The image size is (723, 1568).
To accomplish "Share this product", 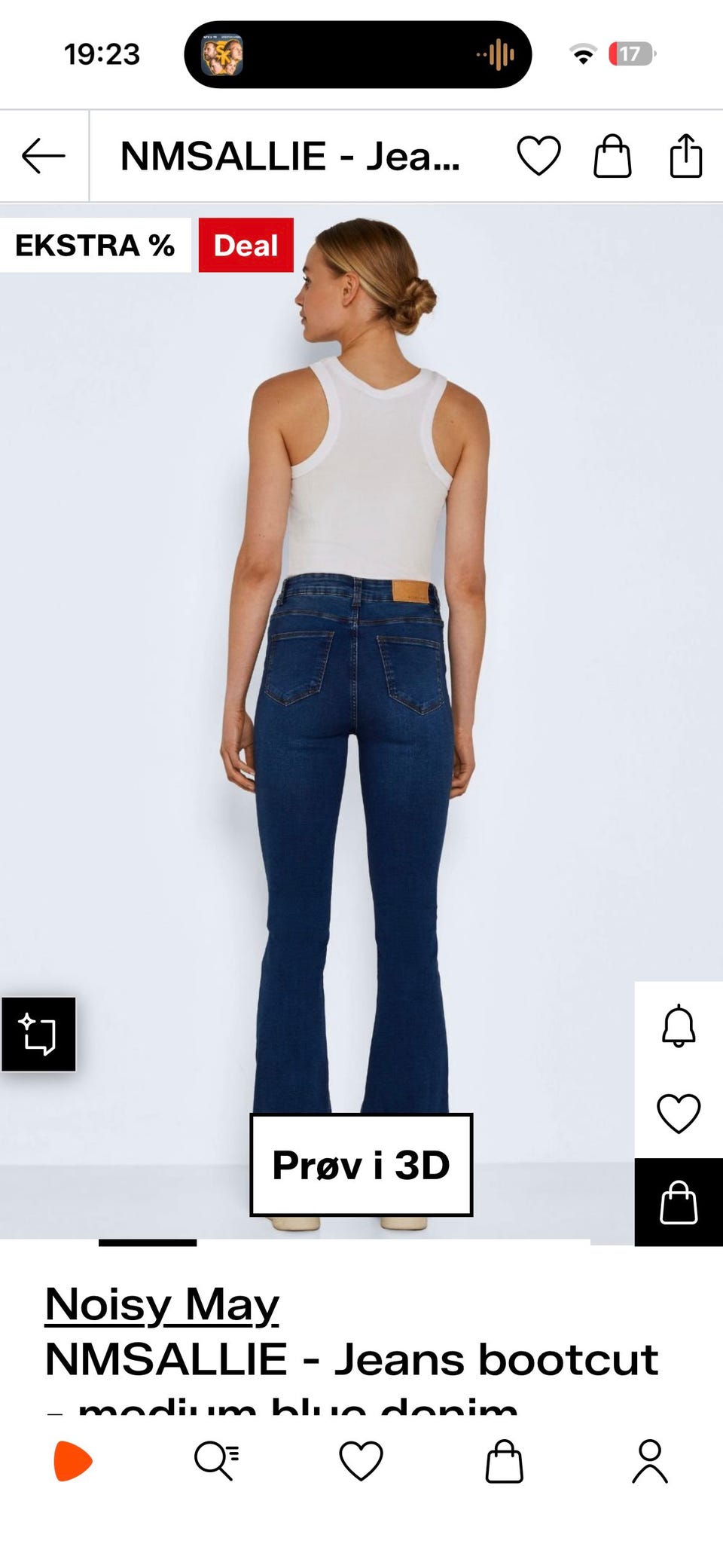I will [x=686, y=156].
